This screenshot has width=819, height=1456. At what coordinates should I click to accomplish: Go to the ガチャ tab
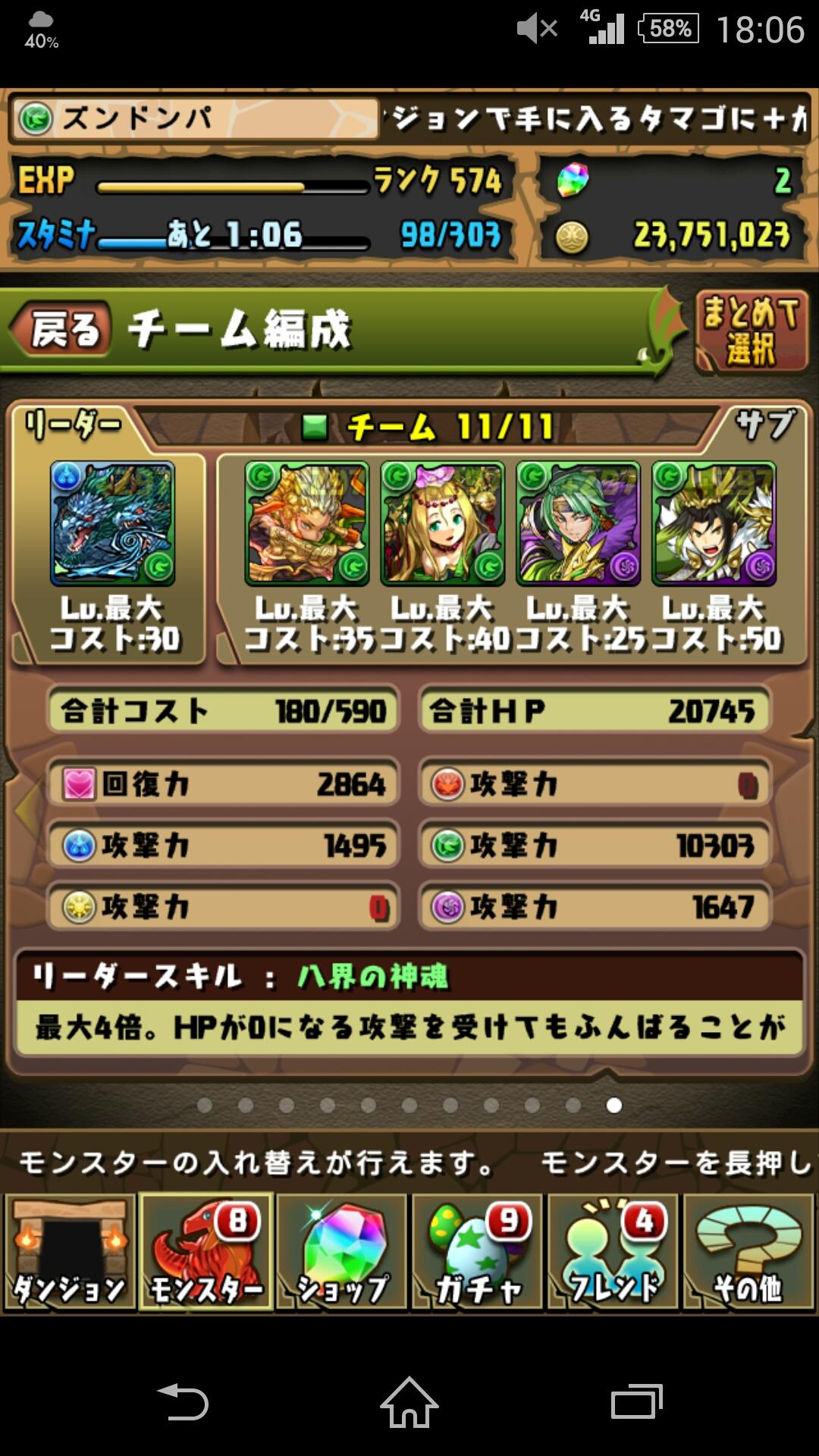pos(478,1251)
